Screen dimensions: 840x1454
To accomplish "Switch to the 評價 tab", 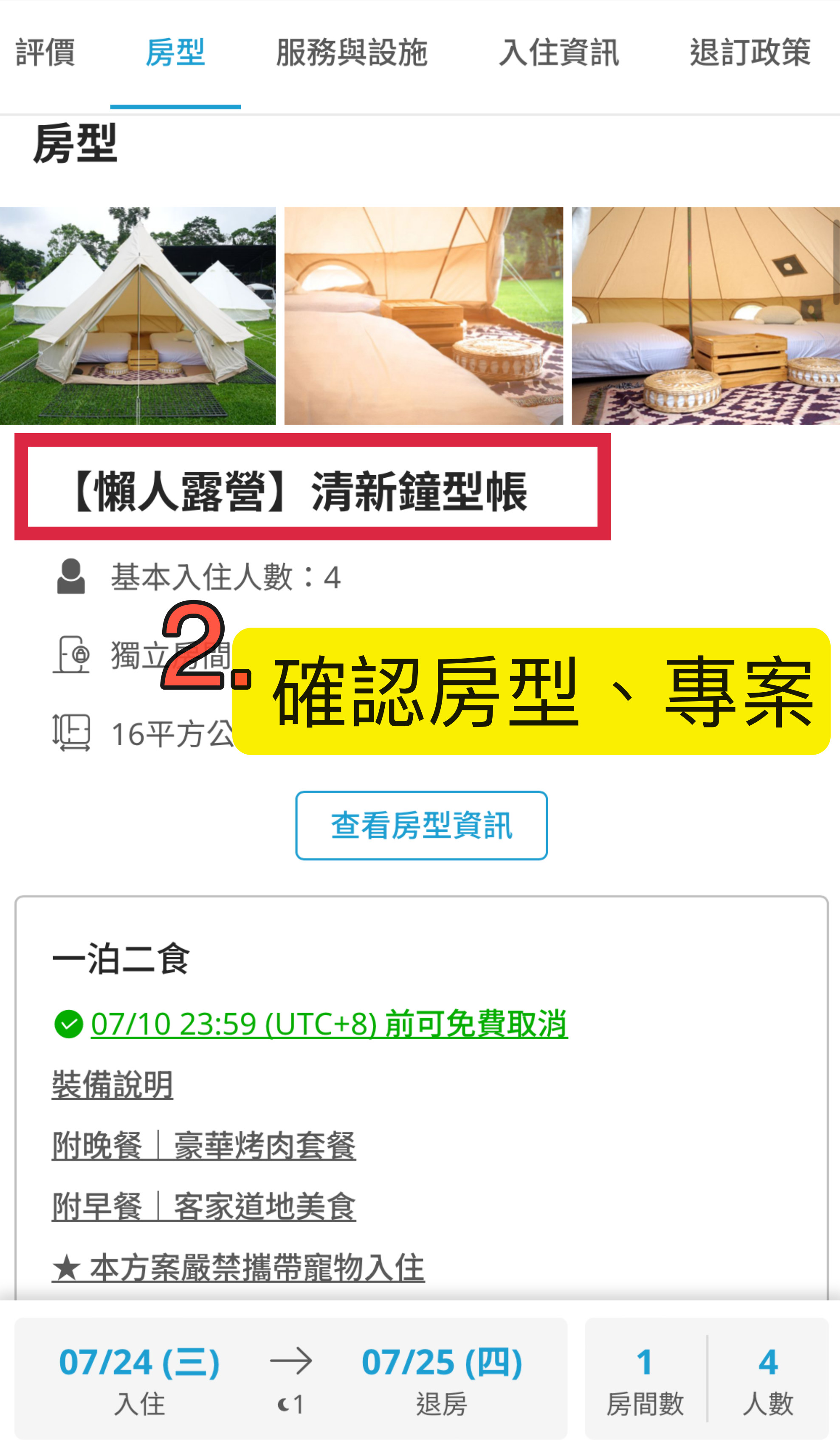I will tap(45, 53).
